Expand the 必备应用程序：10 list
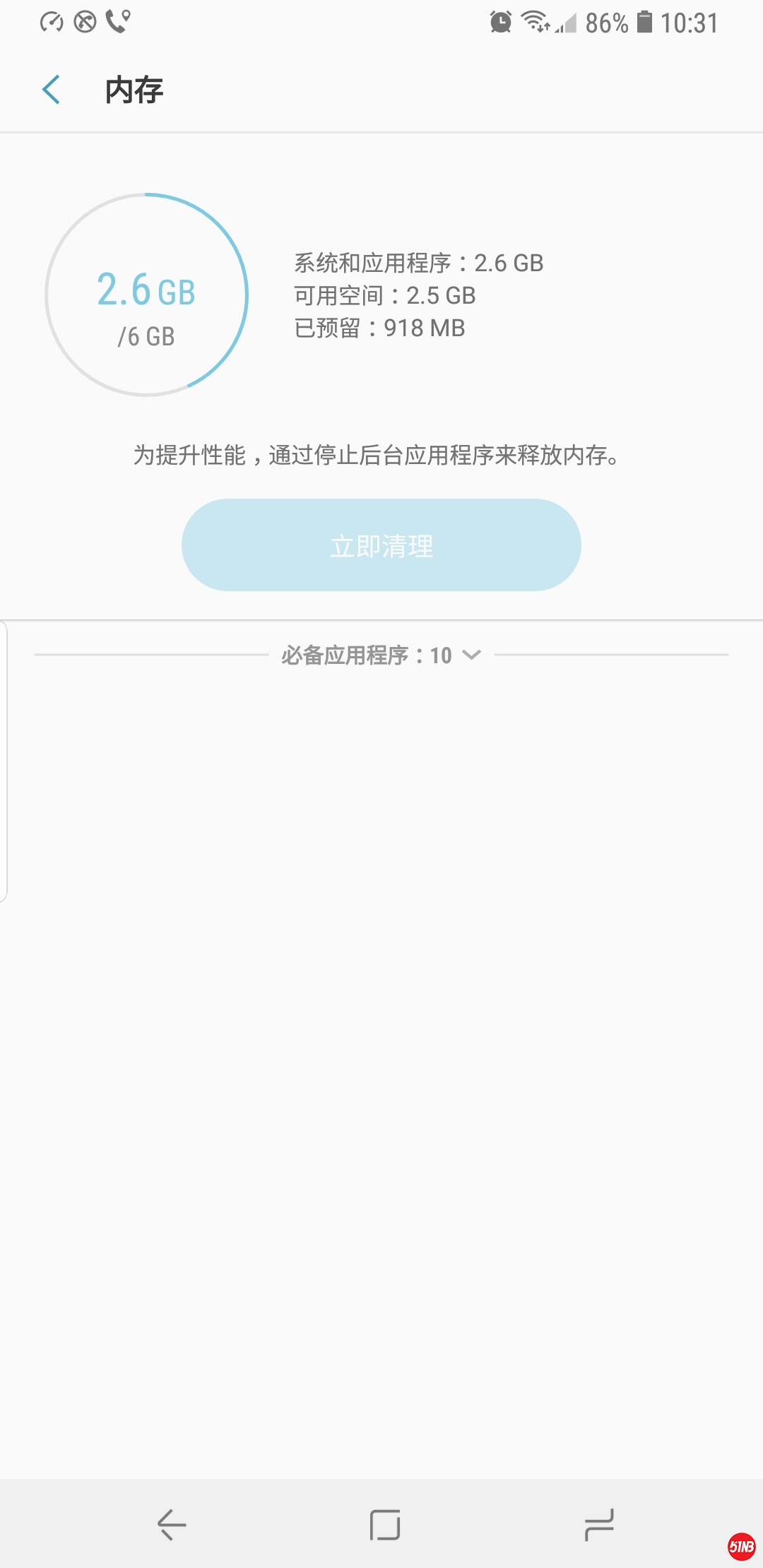Viewport: 763px width, 1568px height. pos(381,655)
